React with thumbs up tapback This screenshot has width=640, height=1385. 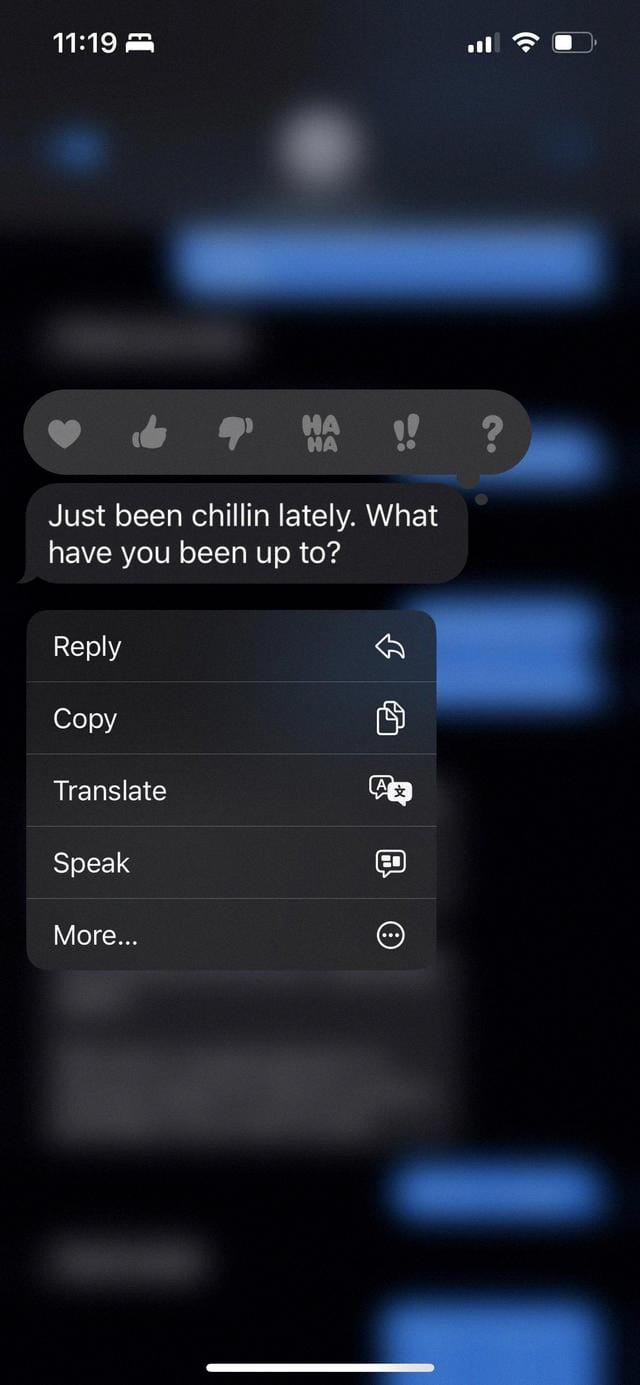click(x=150, y=433)
